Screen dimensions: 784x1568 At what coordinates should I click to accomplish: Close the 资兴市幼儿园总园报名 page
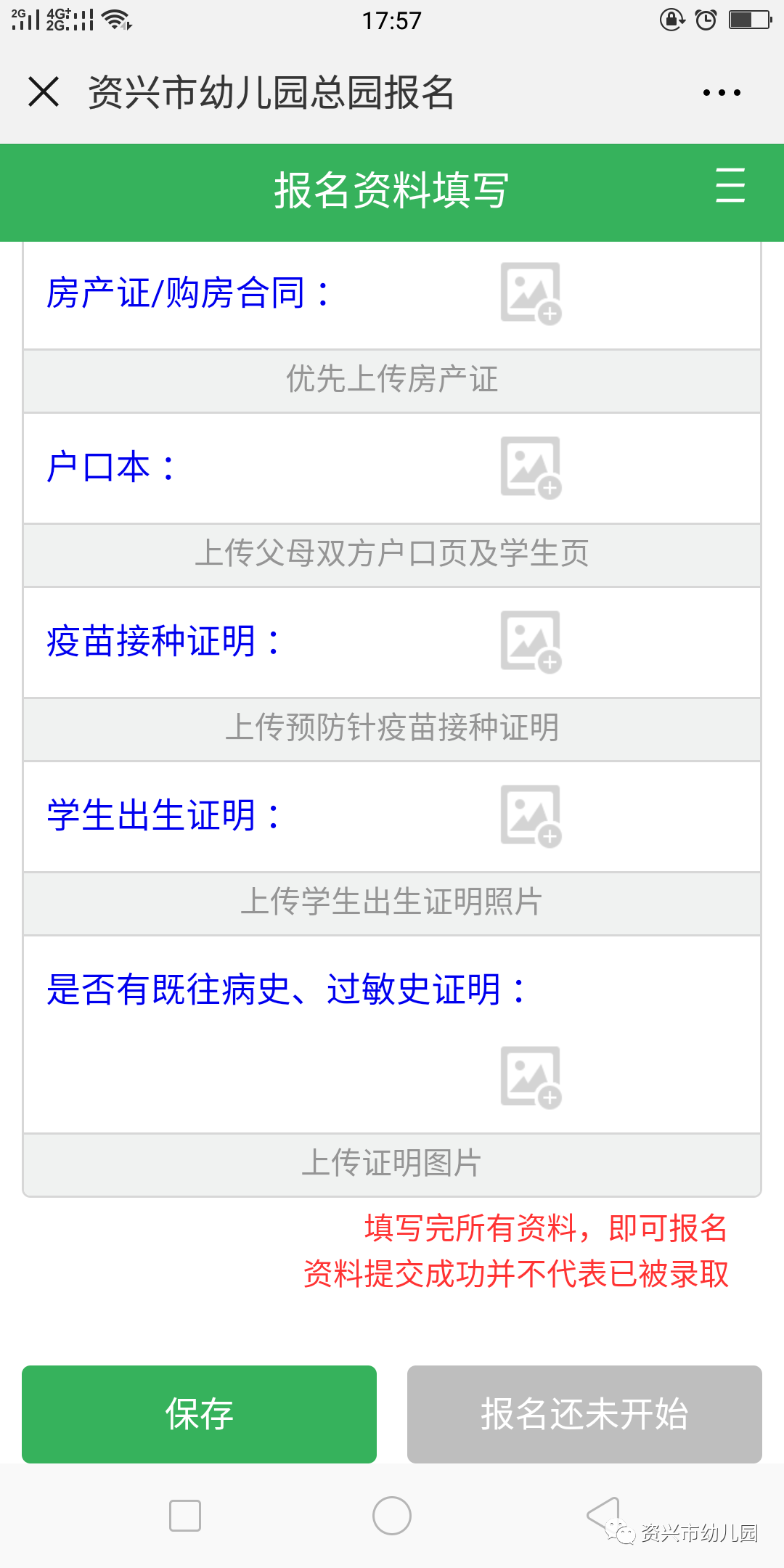[x=44, y=92]
